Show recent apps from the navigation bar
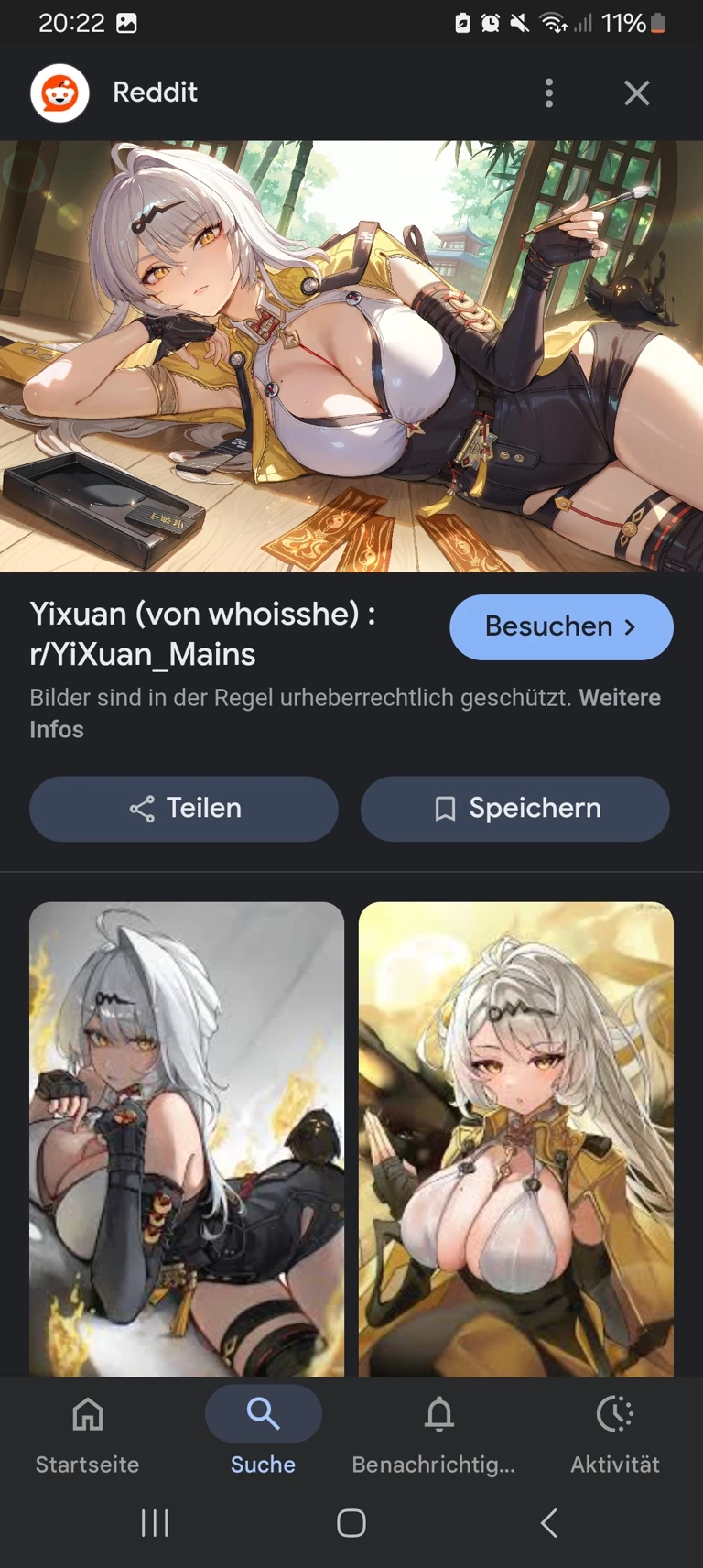The width and height of the screenshot is (703, 1568). [x=155, y=1523]
